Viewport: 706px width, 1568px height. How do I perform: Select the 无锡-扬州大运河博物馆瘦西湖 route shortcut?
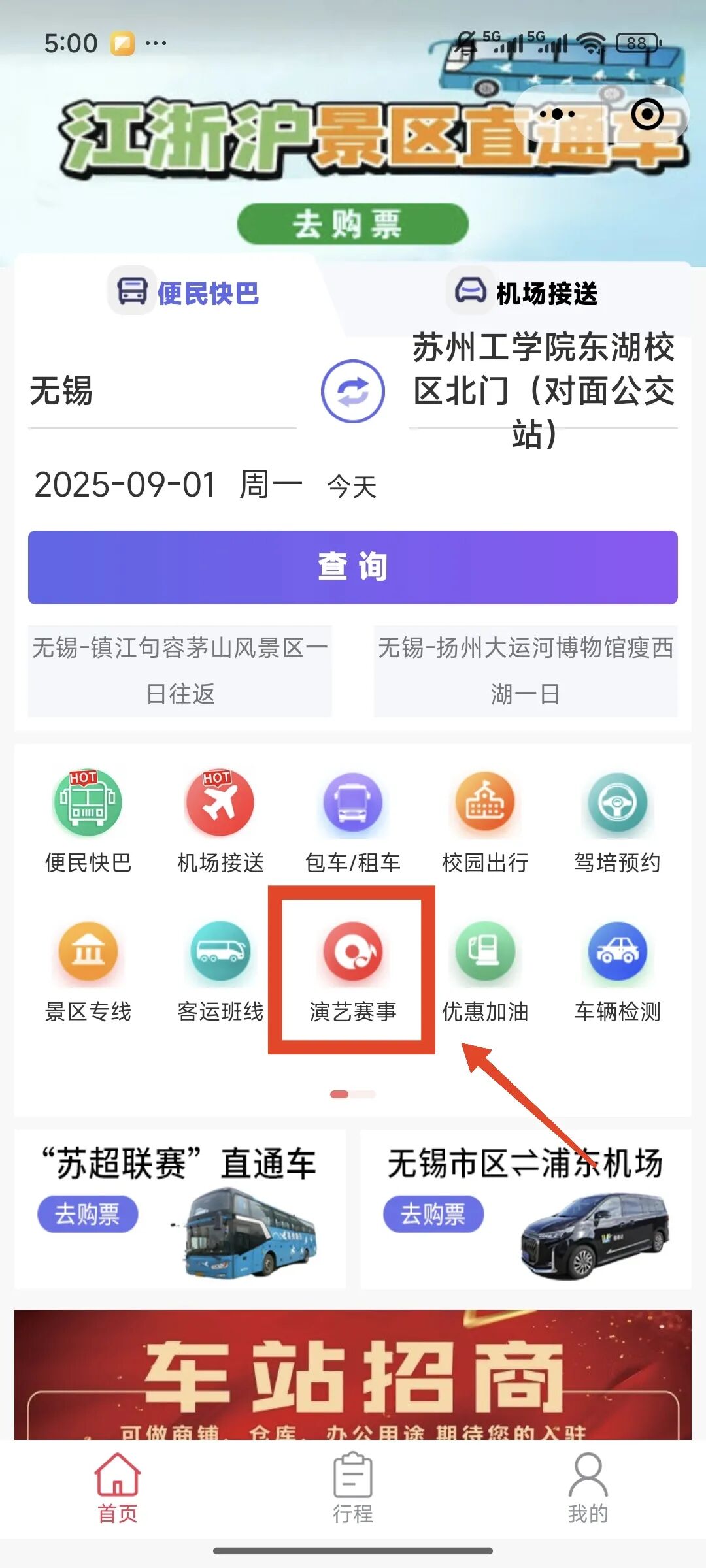click(x=526, y=671)
